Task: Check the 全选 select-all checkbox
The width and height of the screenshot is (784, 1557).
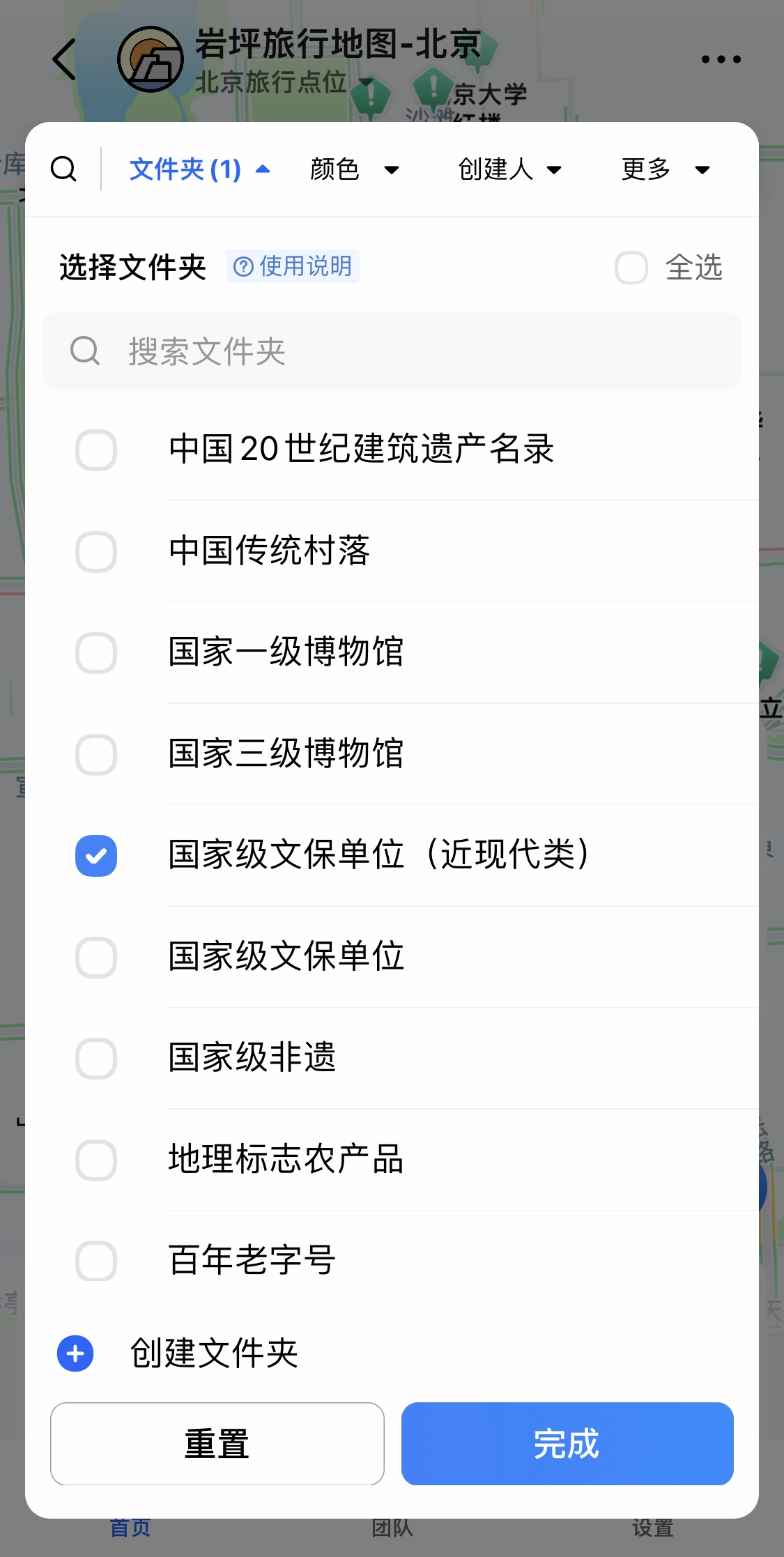Action: pos(631,268)
